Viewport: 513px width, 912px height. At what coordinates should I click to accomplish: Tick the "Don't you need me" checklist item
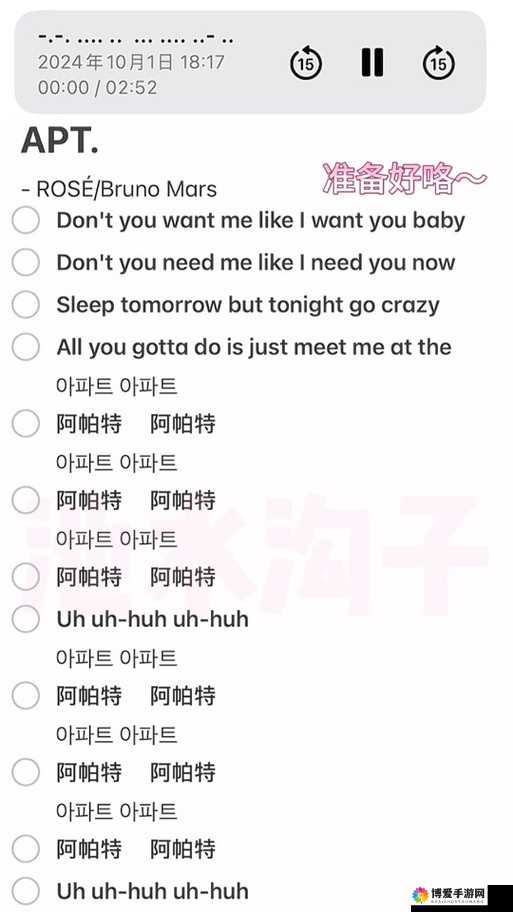(x=26, y=262)
